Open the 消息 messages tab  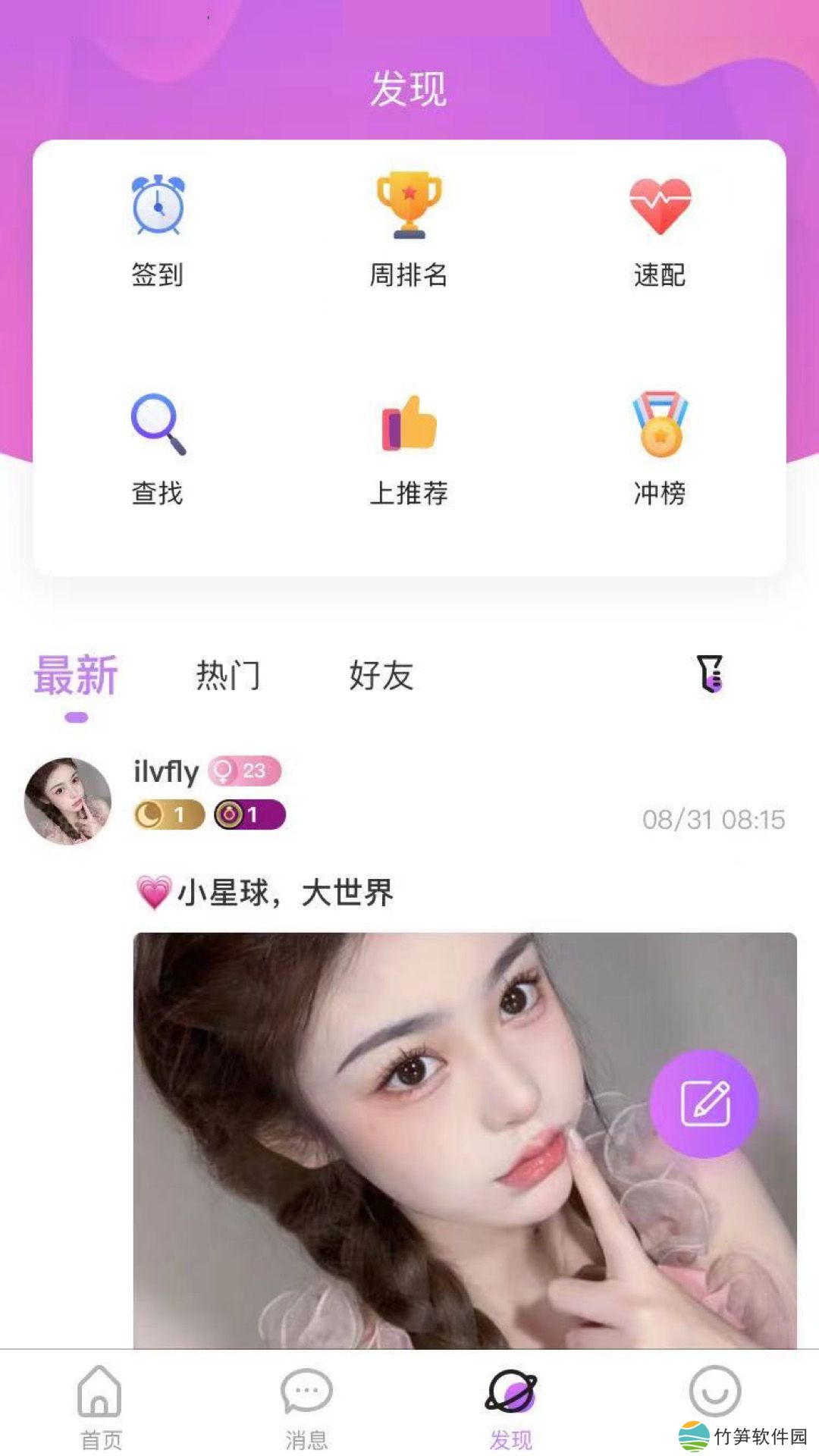tap(306, 1405)
